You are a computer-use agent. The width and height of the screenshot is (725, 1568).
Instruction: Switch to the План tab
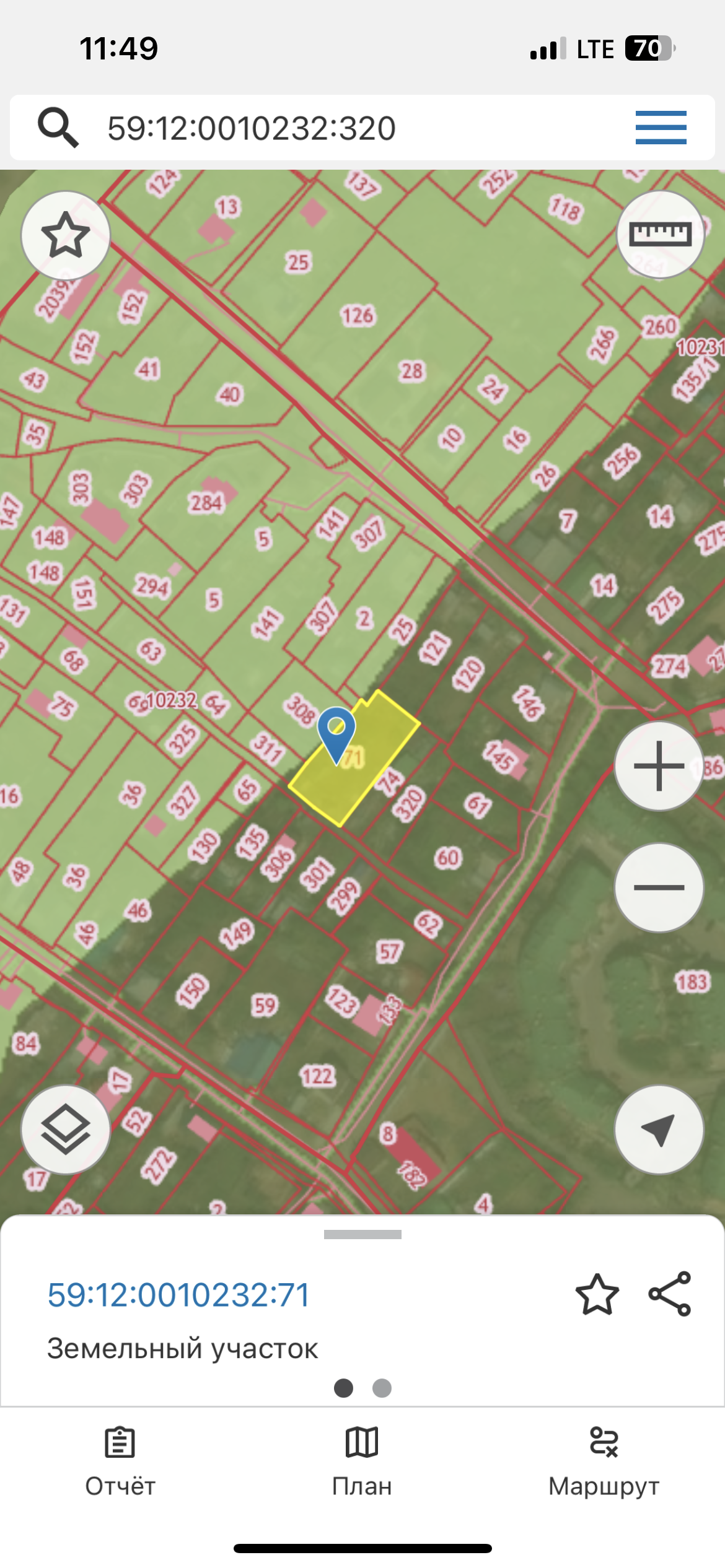pyautogui.click(x=362, y=1461)
